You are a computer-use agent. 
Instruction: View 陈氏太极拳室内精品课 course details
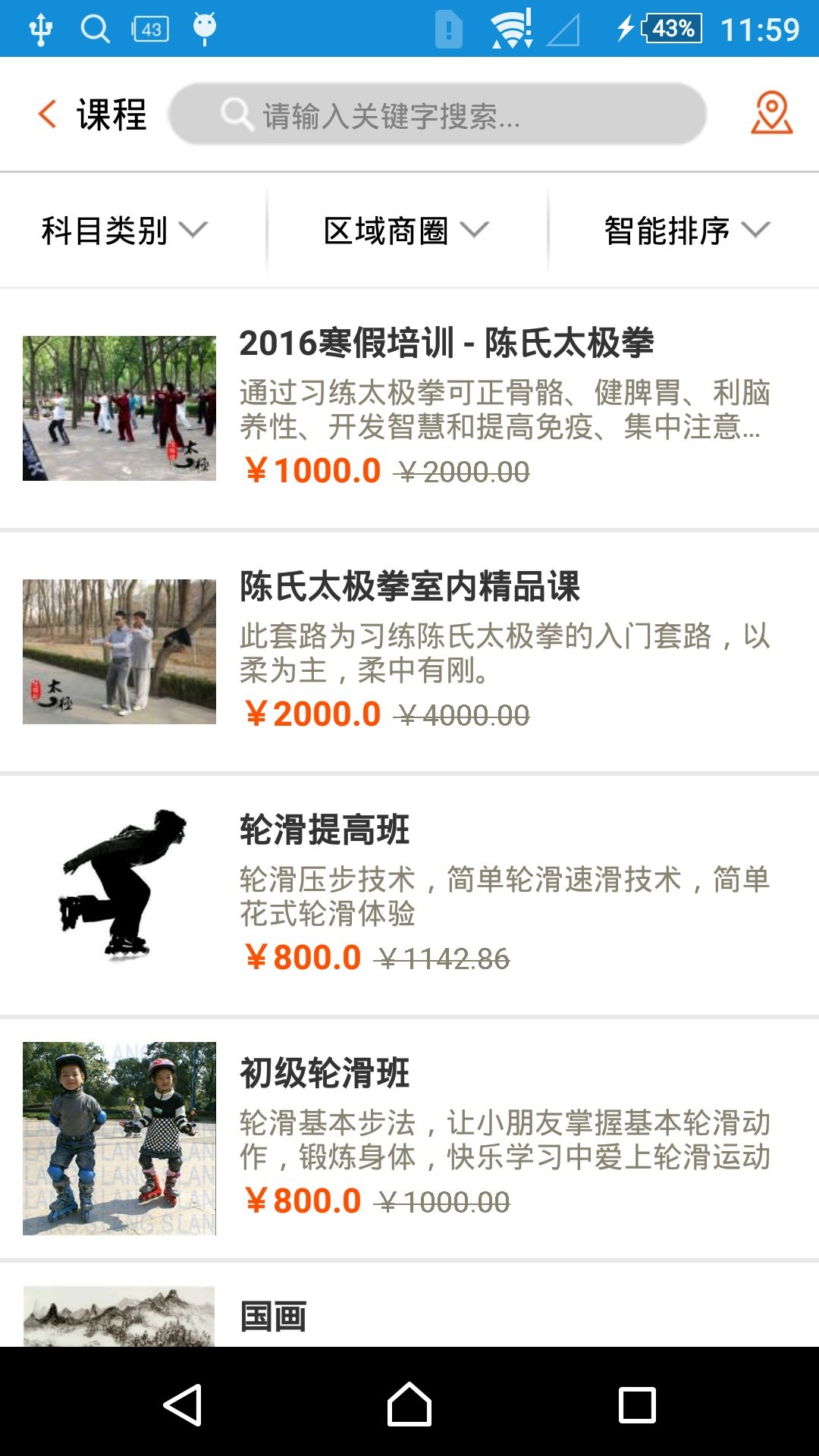coord(409,651)
